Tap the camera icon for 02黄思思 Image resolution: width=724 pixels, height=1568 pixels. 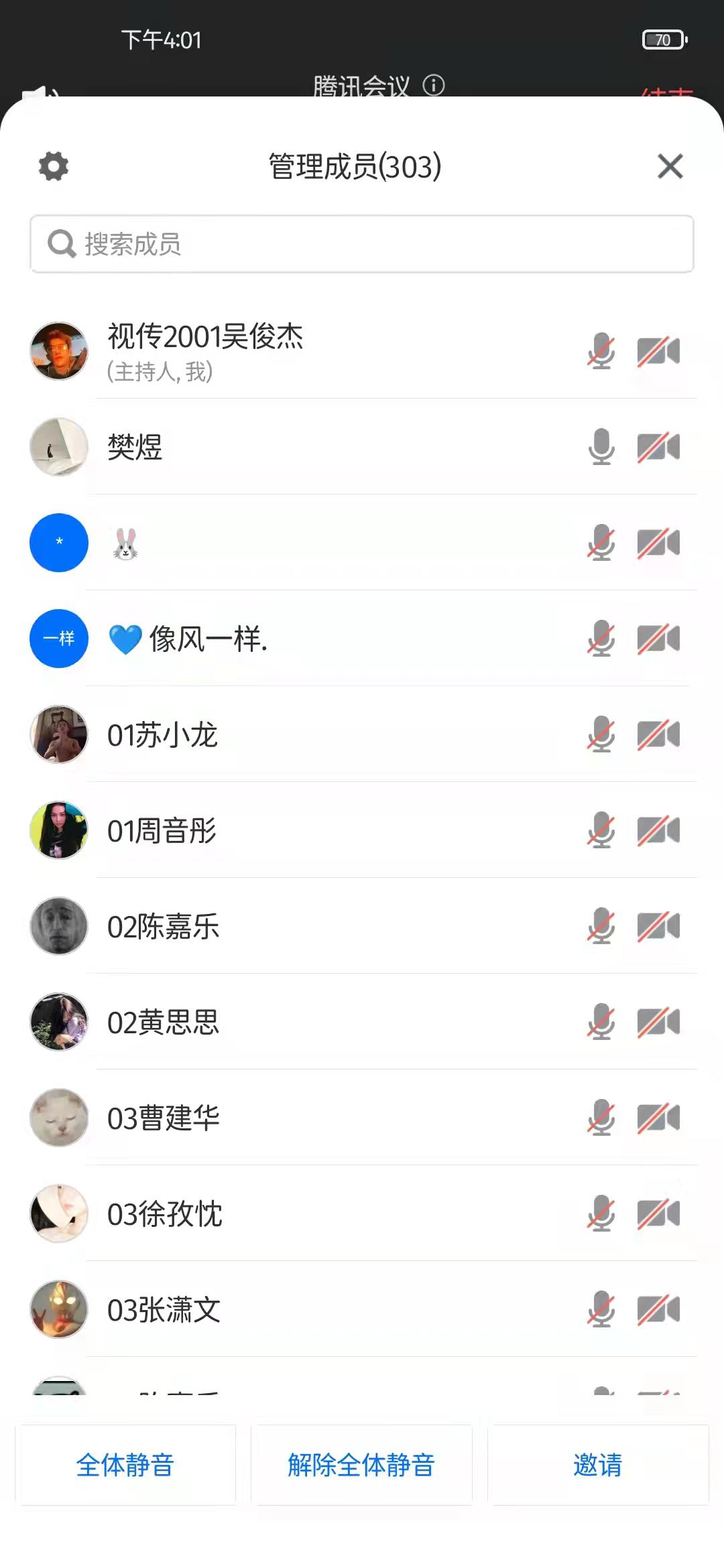[658, 1023]
